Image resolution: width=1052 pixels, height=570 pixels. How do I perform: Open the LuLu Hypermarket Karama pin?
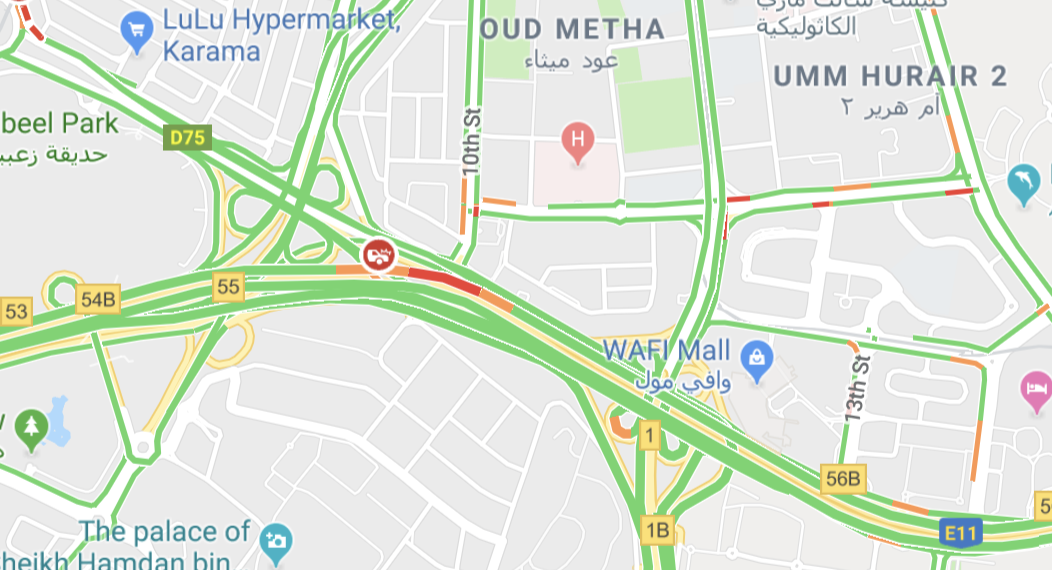(x=135, y=33)
